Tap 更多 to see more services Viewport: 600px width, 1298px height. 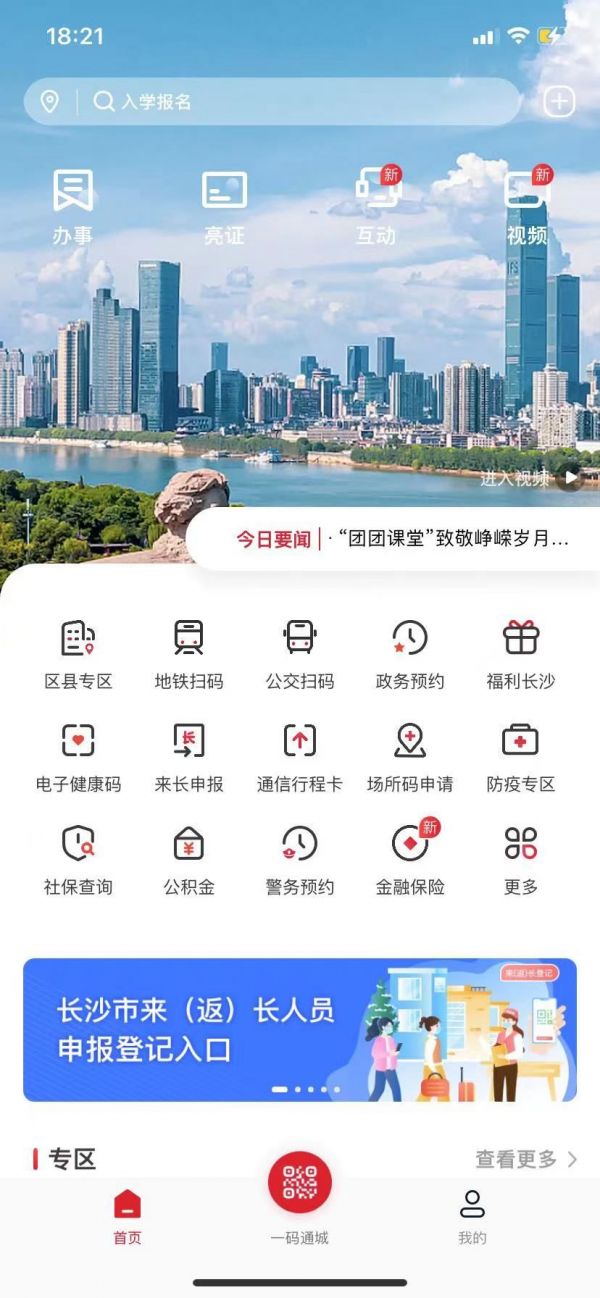click(521, 861)
